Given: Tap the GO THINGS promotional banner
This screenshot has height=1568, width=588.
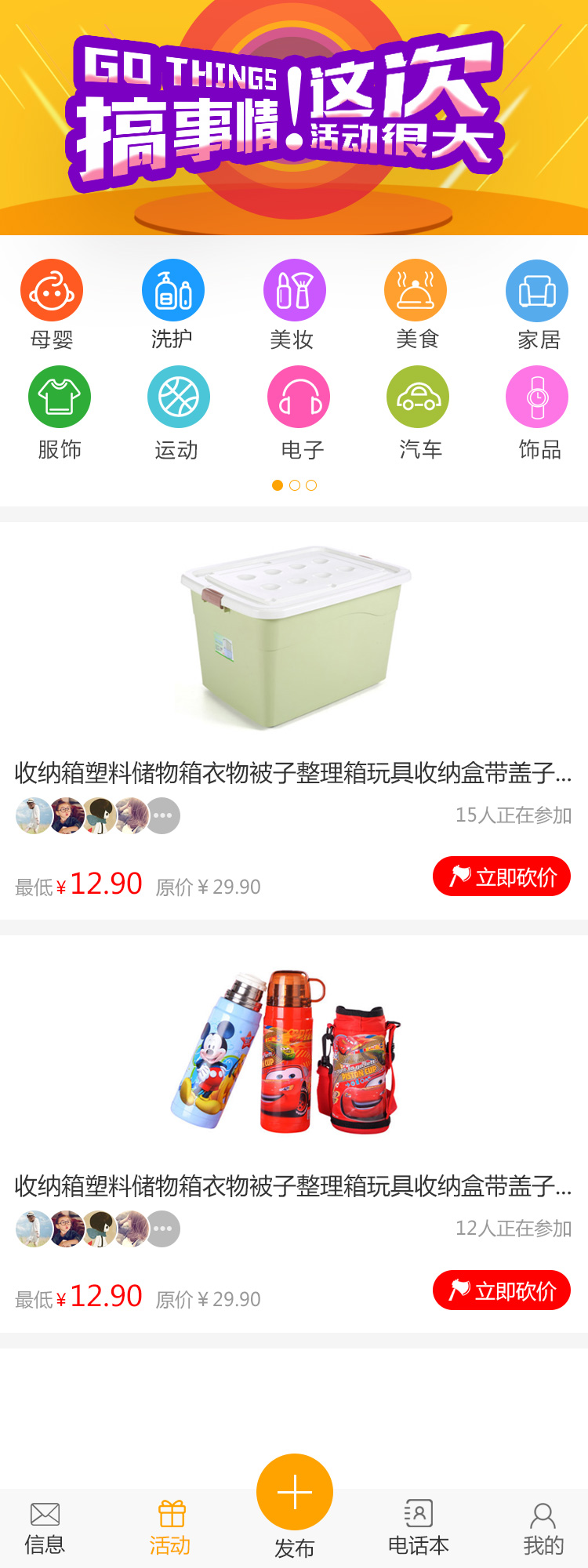Looking at the screenshot, I should (294, 118).
